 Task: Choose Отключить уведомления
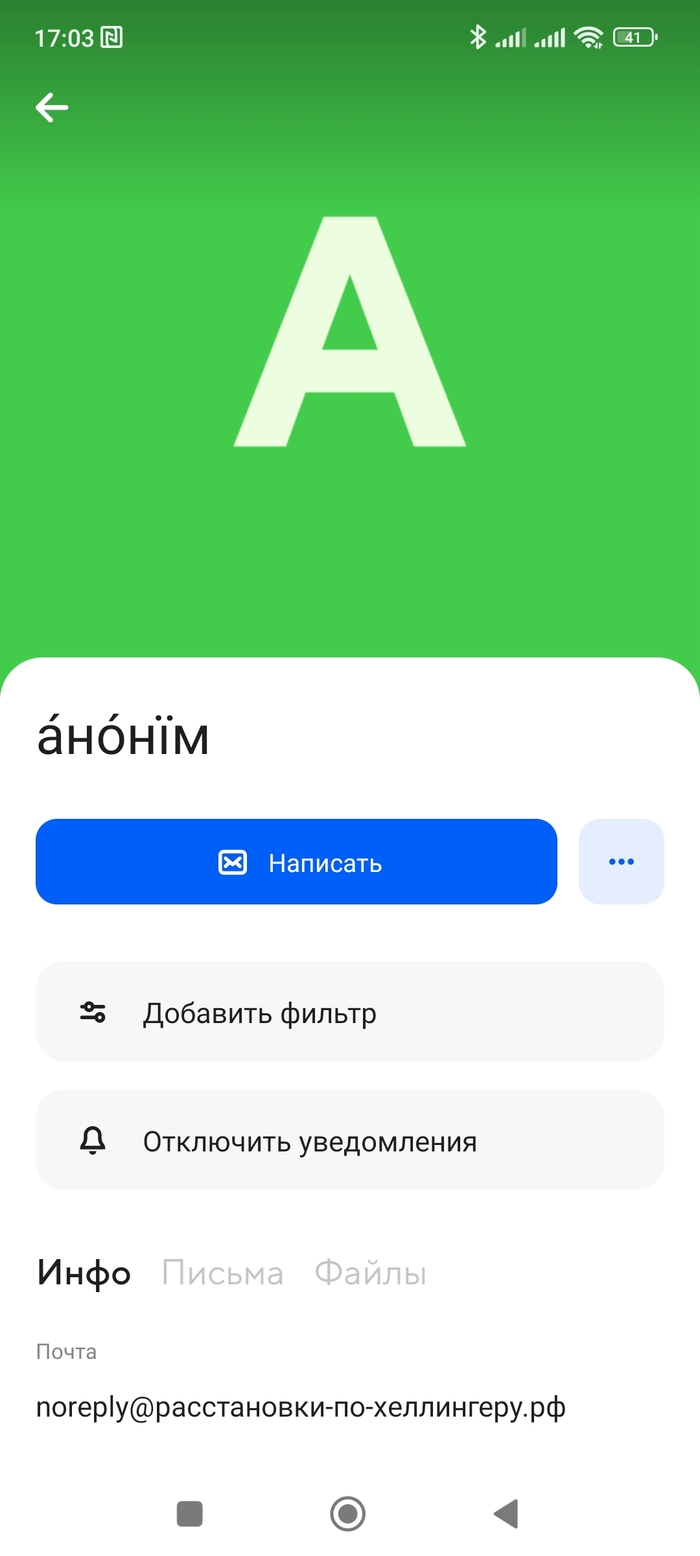tap(349, 1140)
